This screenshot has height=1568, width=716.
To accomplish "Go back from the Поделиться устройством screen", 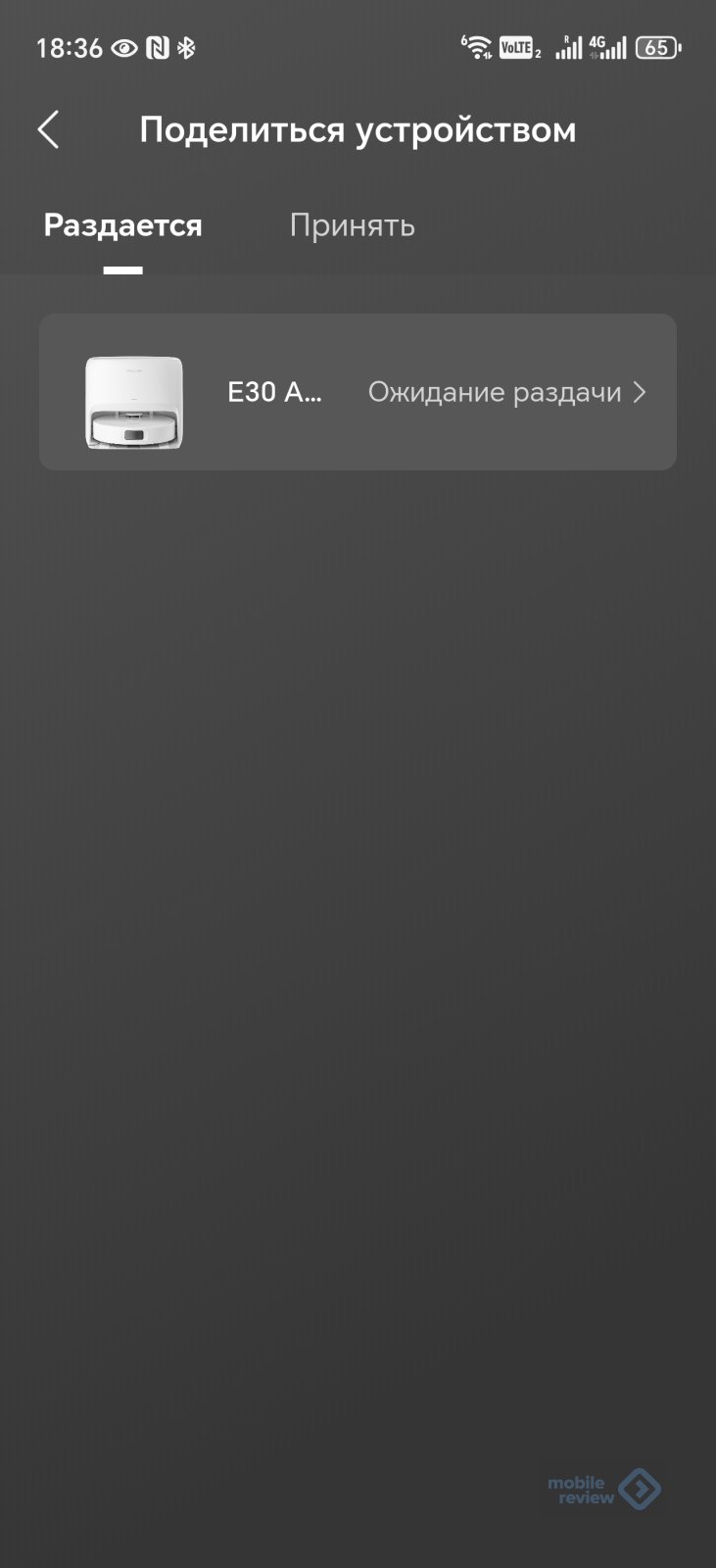I will (49, 129).
